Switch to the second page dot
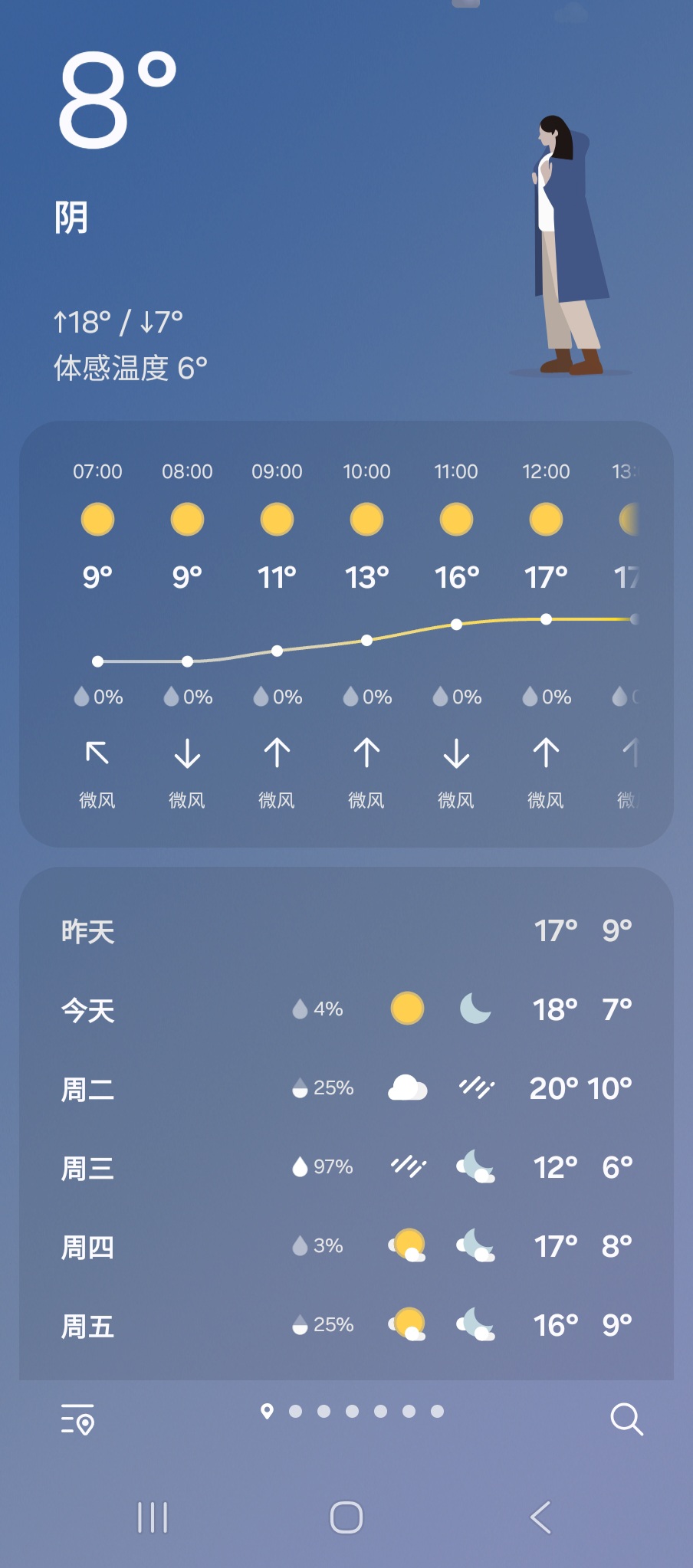This screenshot has height=1568, width=693. tap(296, 1412)
